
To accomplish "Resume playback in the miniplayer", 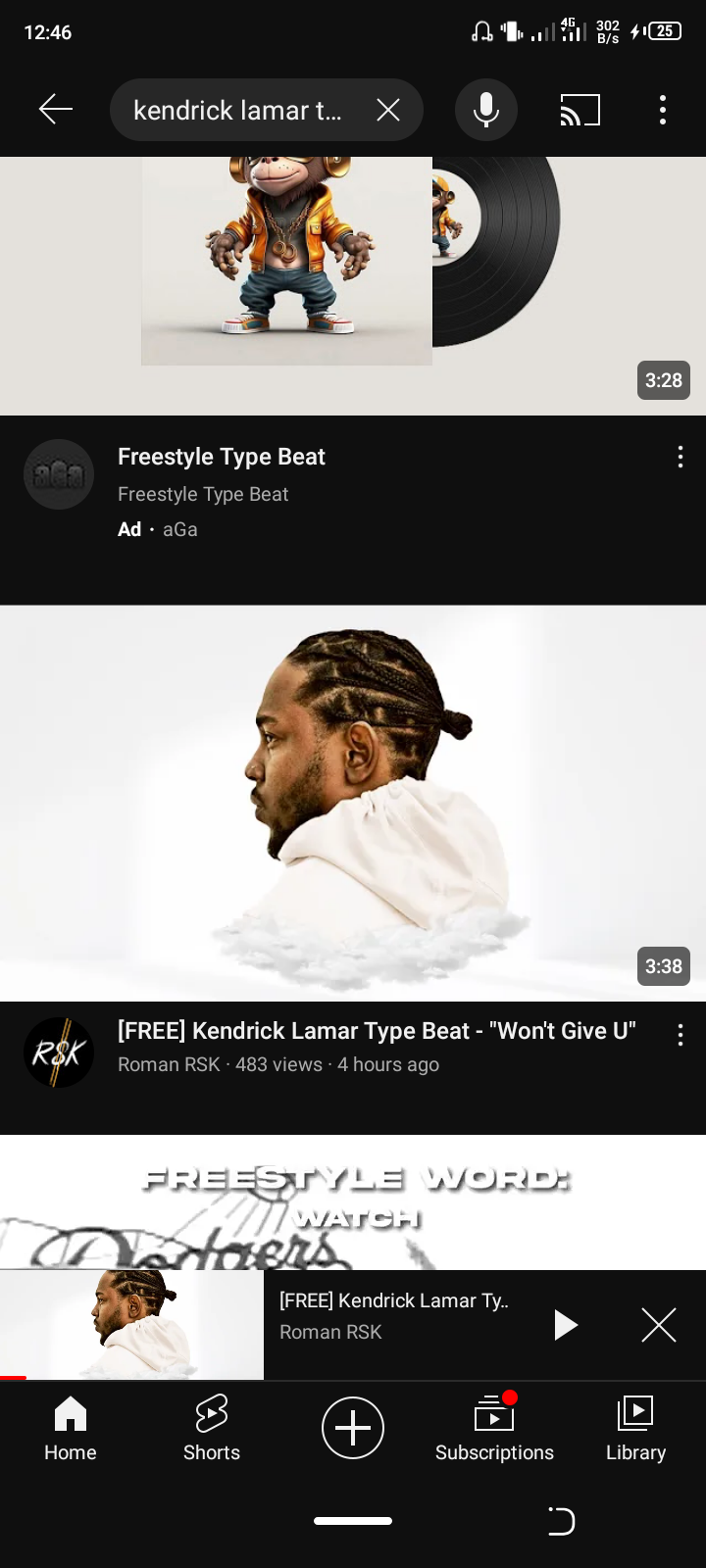I will [565, 1325].
